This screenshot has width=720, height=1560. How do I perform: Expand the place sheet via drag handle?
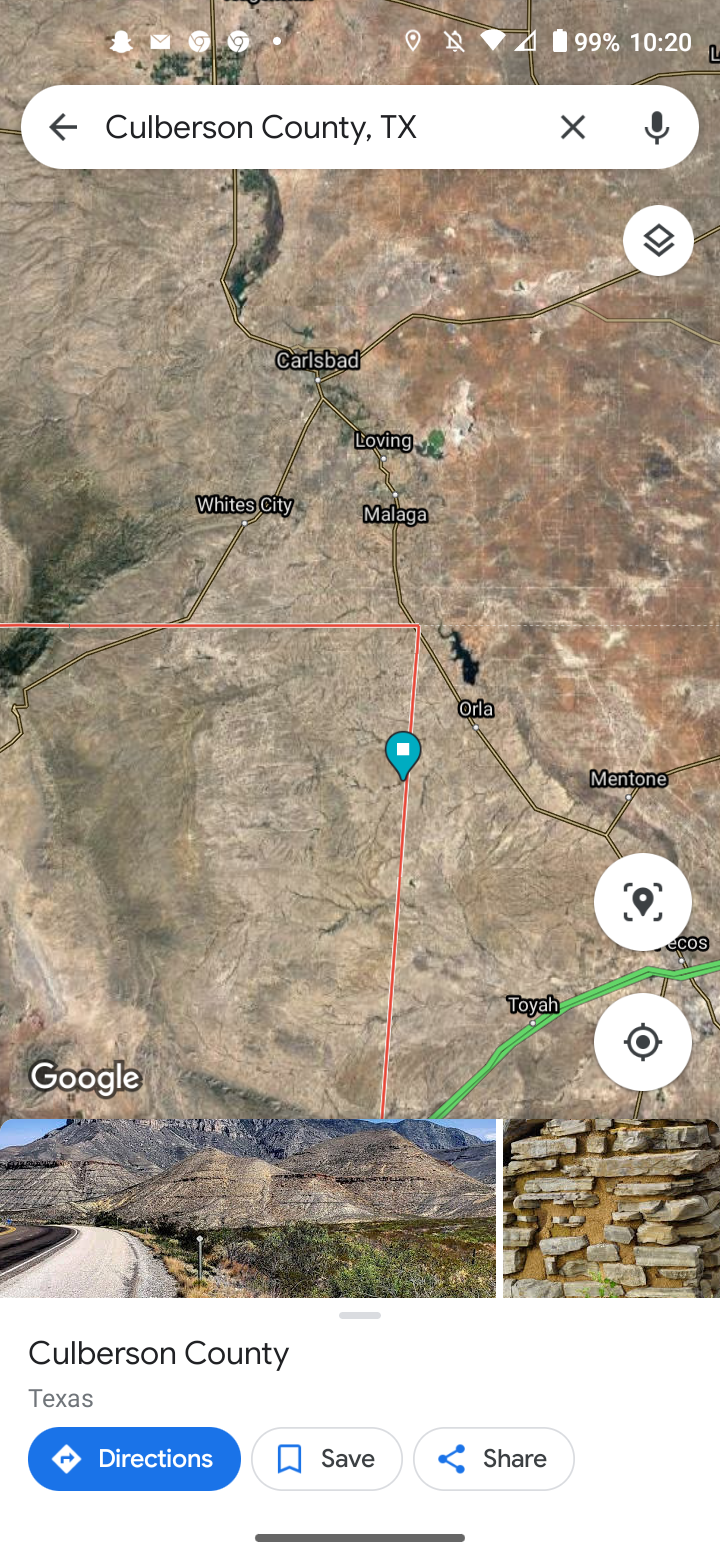pos(360,1316)
